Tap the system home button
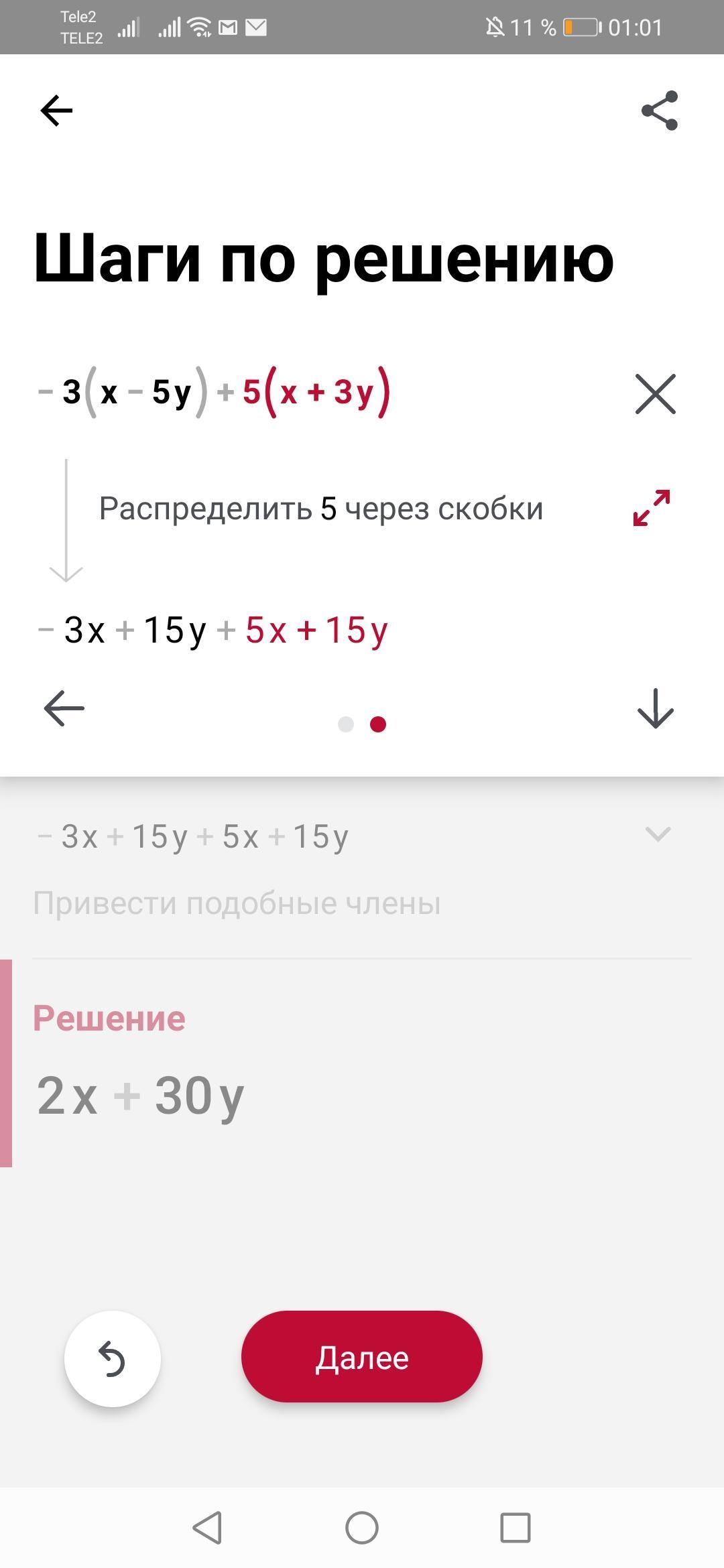This screenshot has width=724, height=1568. pyautogui.click(x=362, y=1528)
